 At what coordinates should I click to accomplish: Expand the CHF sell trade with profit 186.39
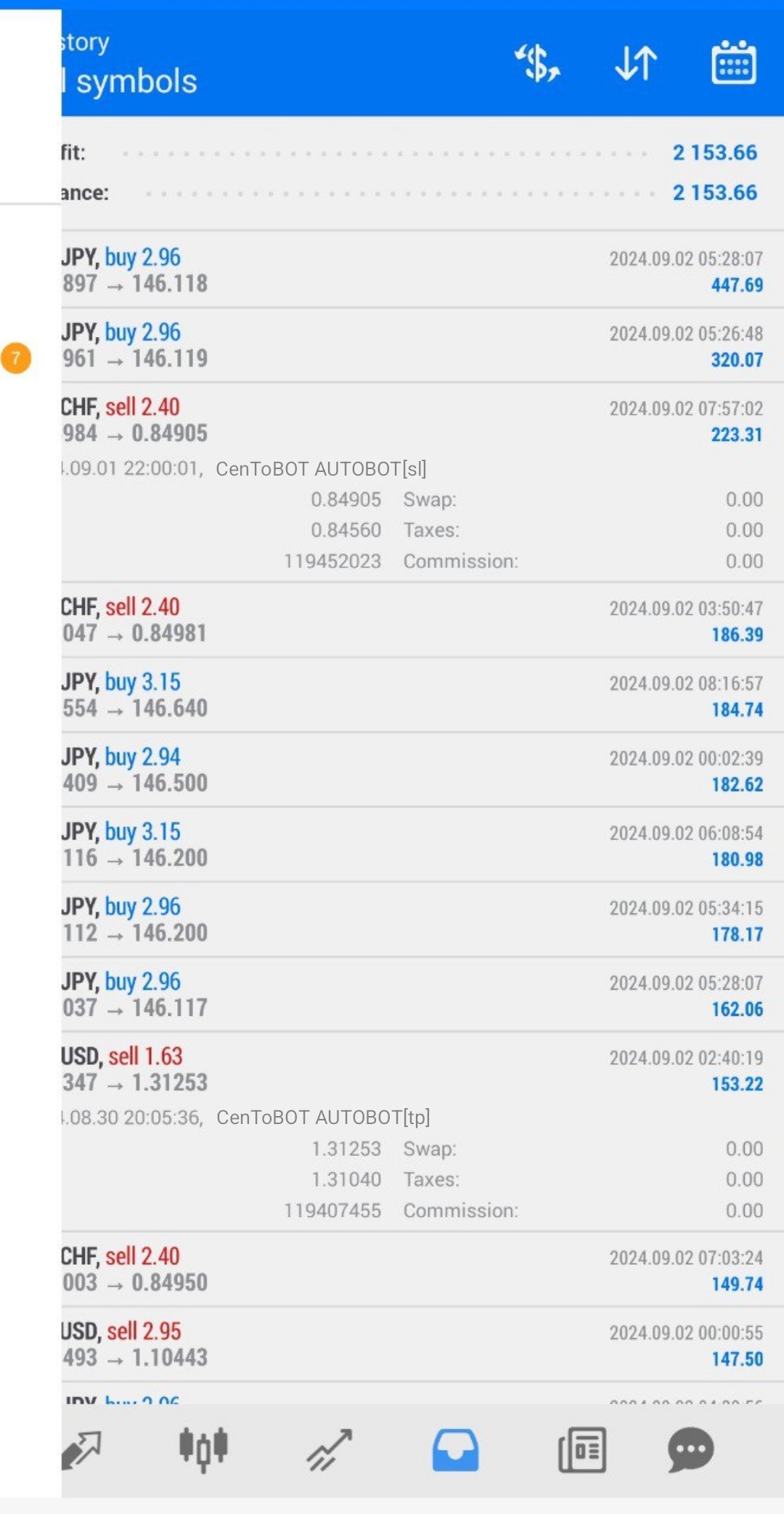click(422, 620)
